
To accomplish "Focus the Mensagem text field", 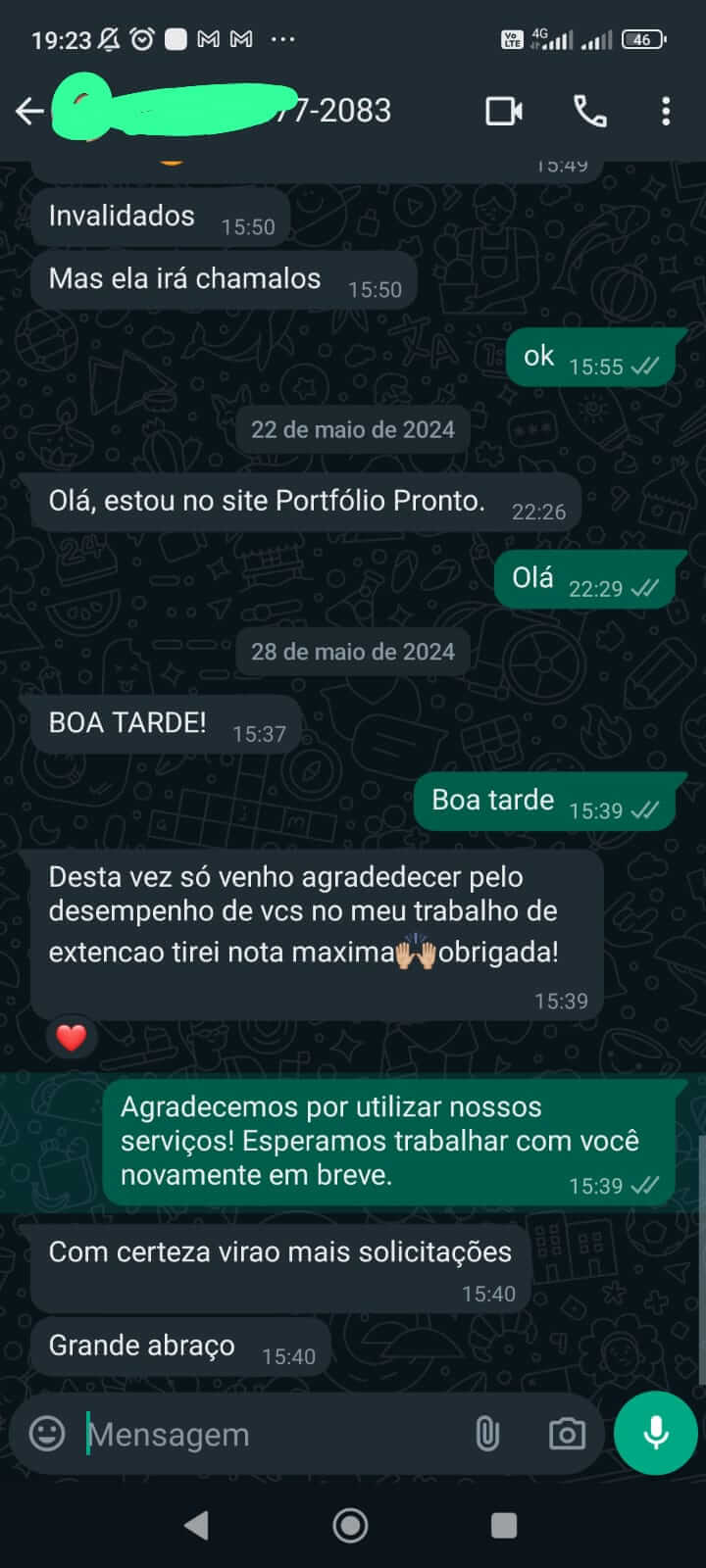I will [x=265, y=1435].
